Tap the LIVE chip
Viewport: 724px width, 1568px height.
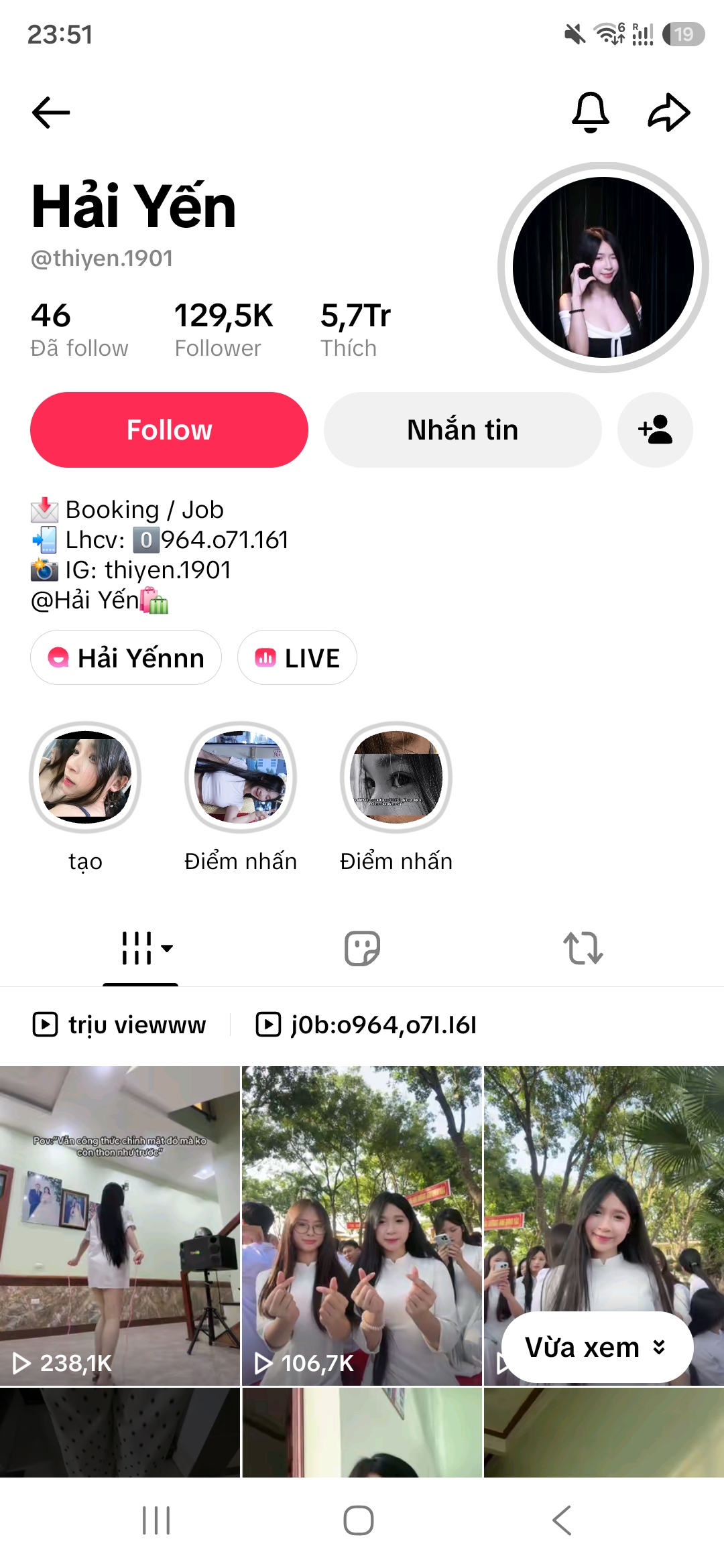click(x=297, y=657)
